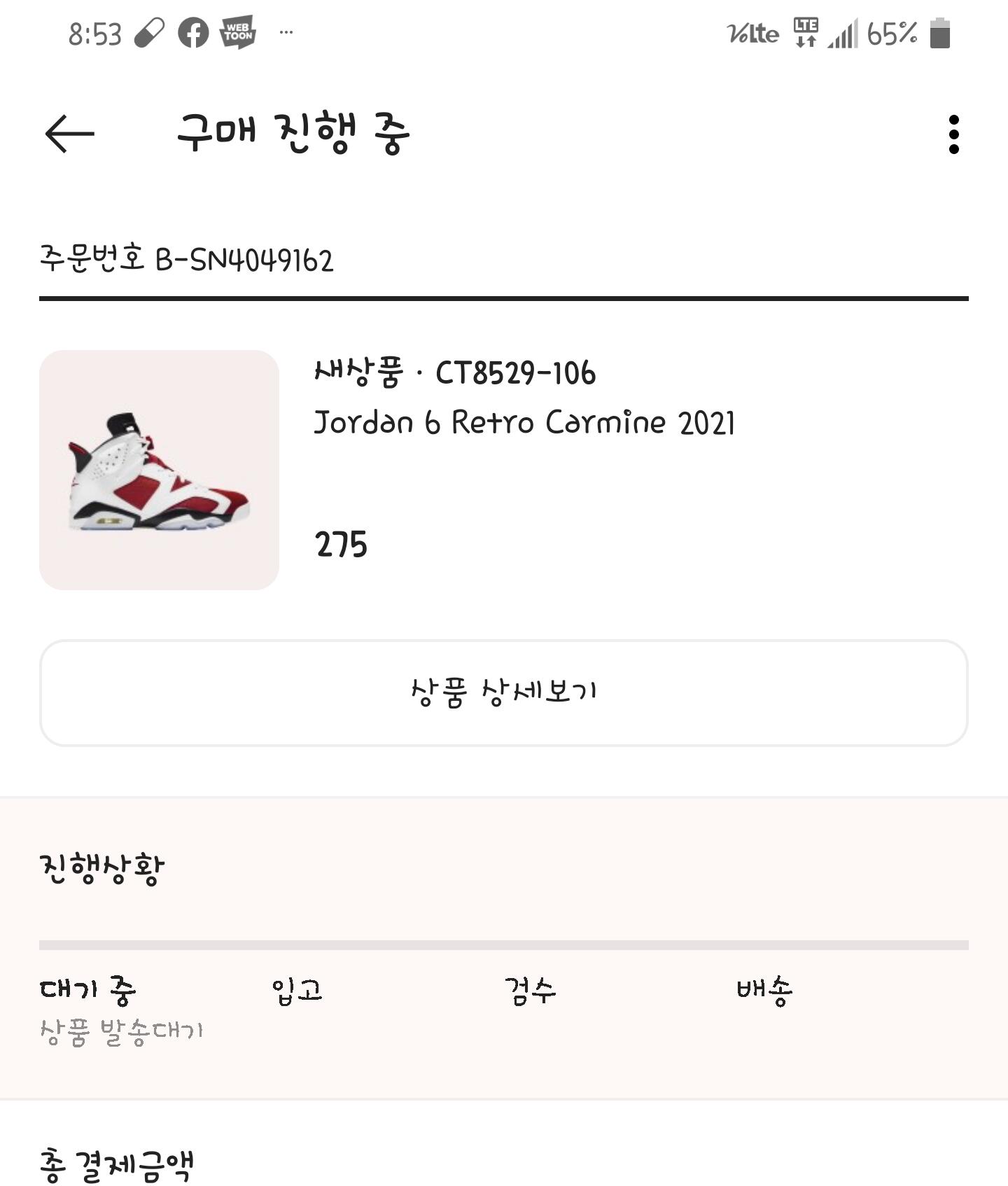Viewport: 1008px width, 1186px height.
Task: Tap the 상품 상세보기 button
Action: [x=503, y=692]
